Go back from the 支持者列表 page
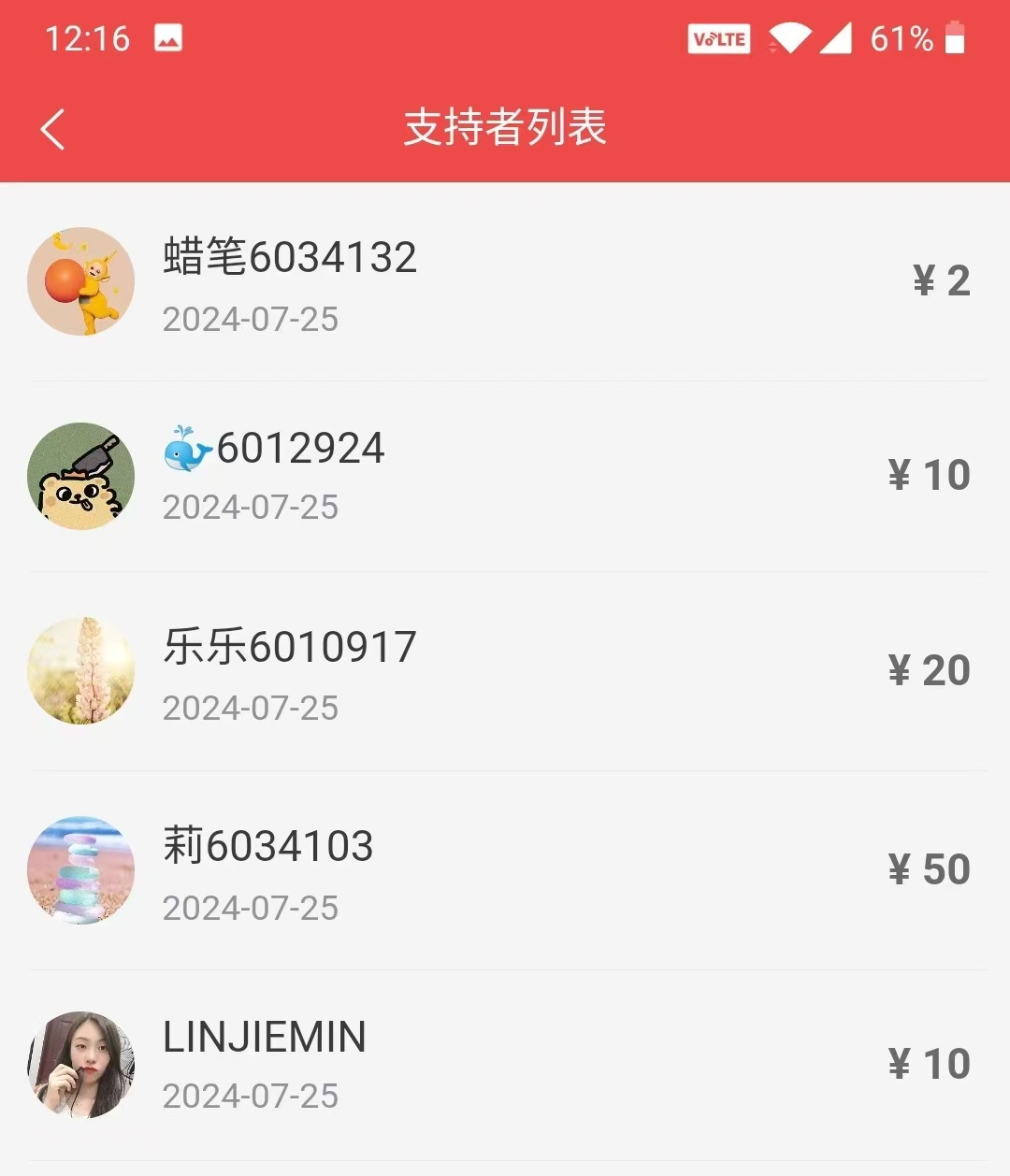 click(x=53, y=129)
